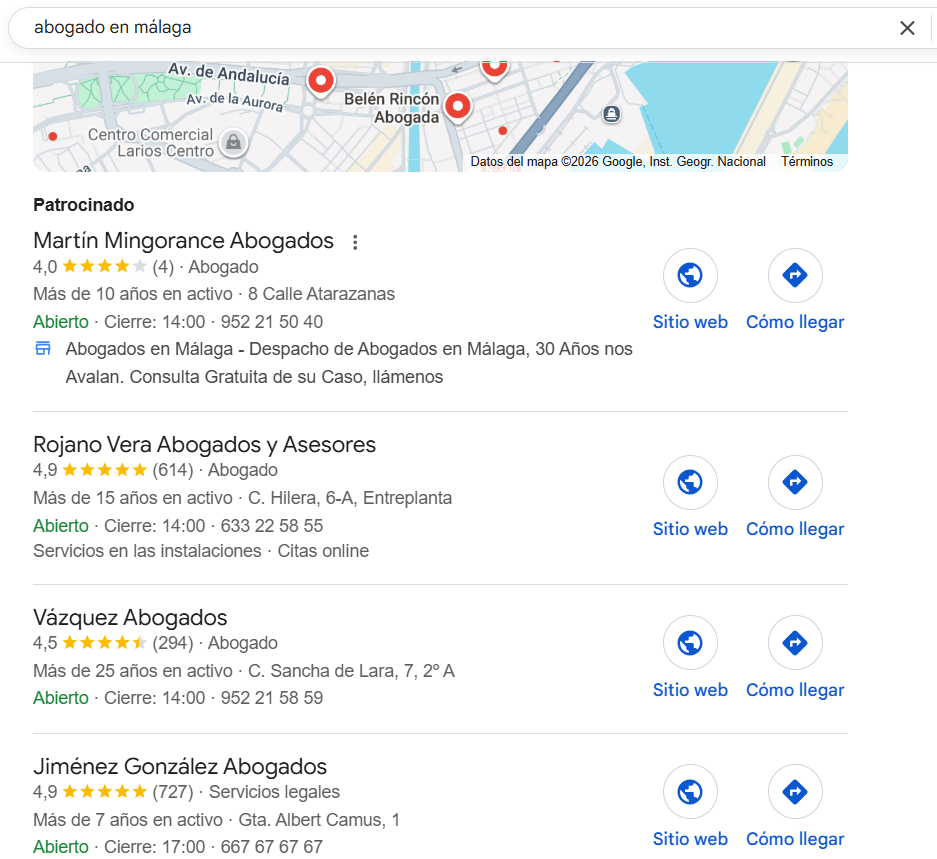Tap the search box with "abogado en málaga"
This screenshot has height=859, width=937.
tap(450, 28)
